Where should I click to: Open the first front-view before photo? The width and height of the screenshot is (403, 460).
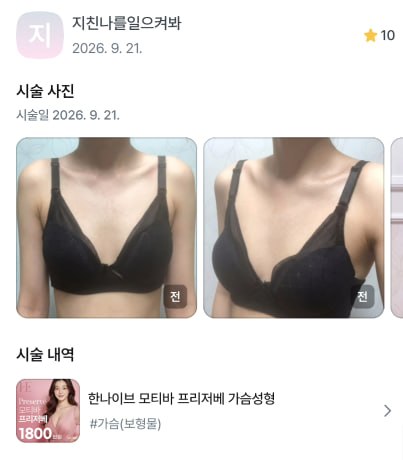(106, 228)
